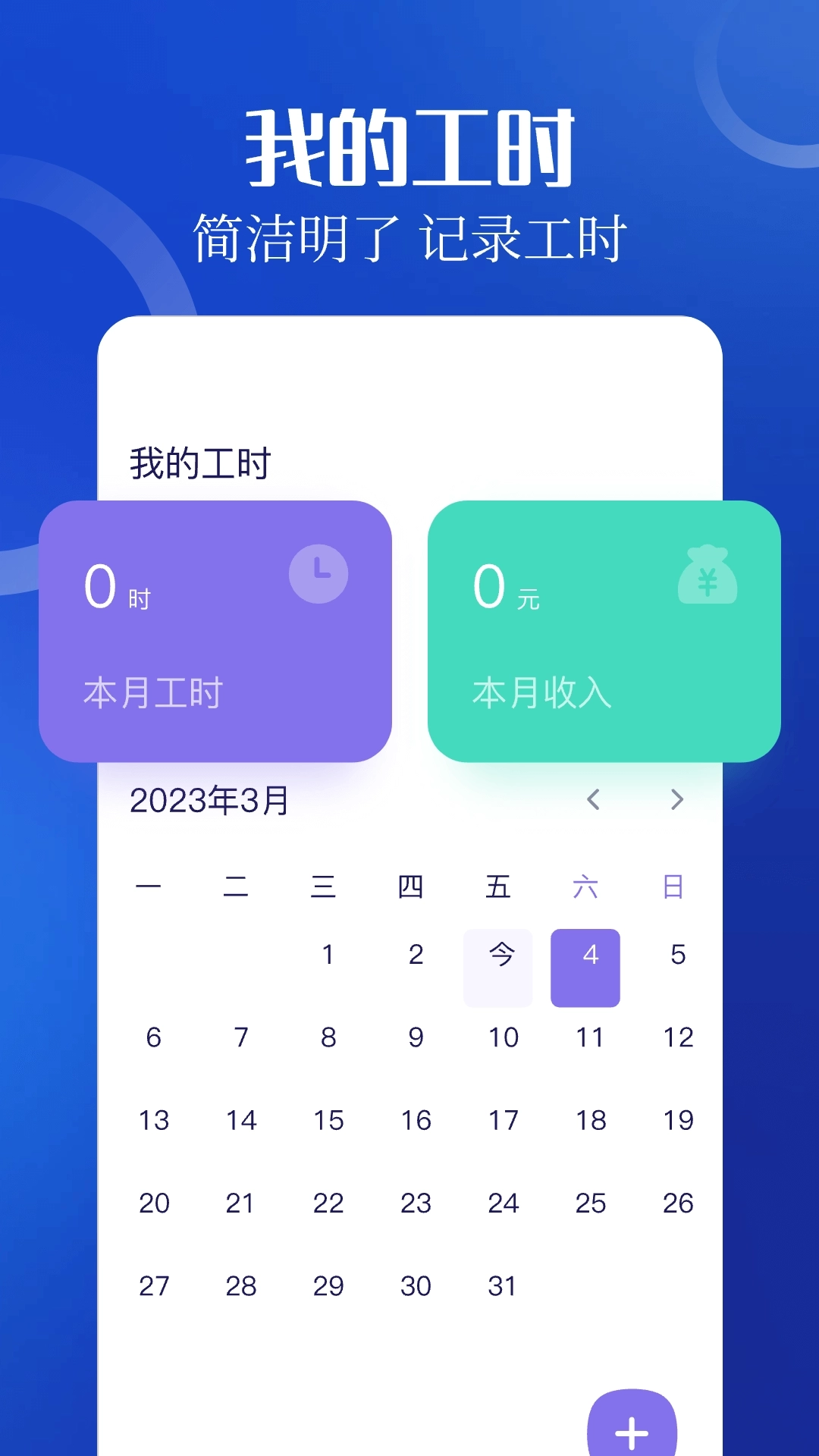Image resolution: width=819 pixels, height=1456 pixels.
Task: Open the previous month with the left chevron
Action: 594,799
